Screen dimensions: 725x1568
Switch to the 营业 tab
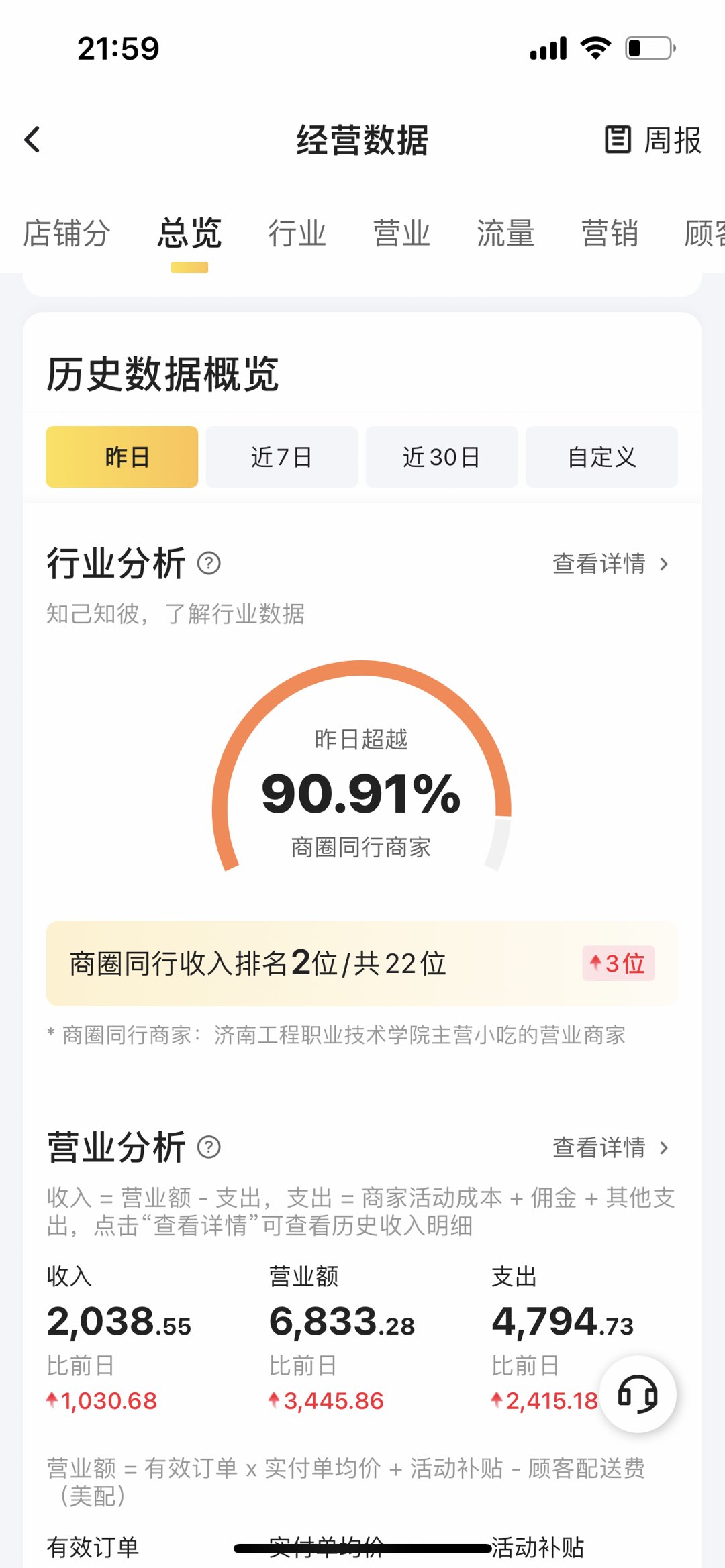tap(401, 233)
